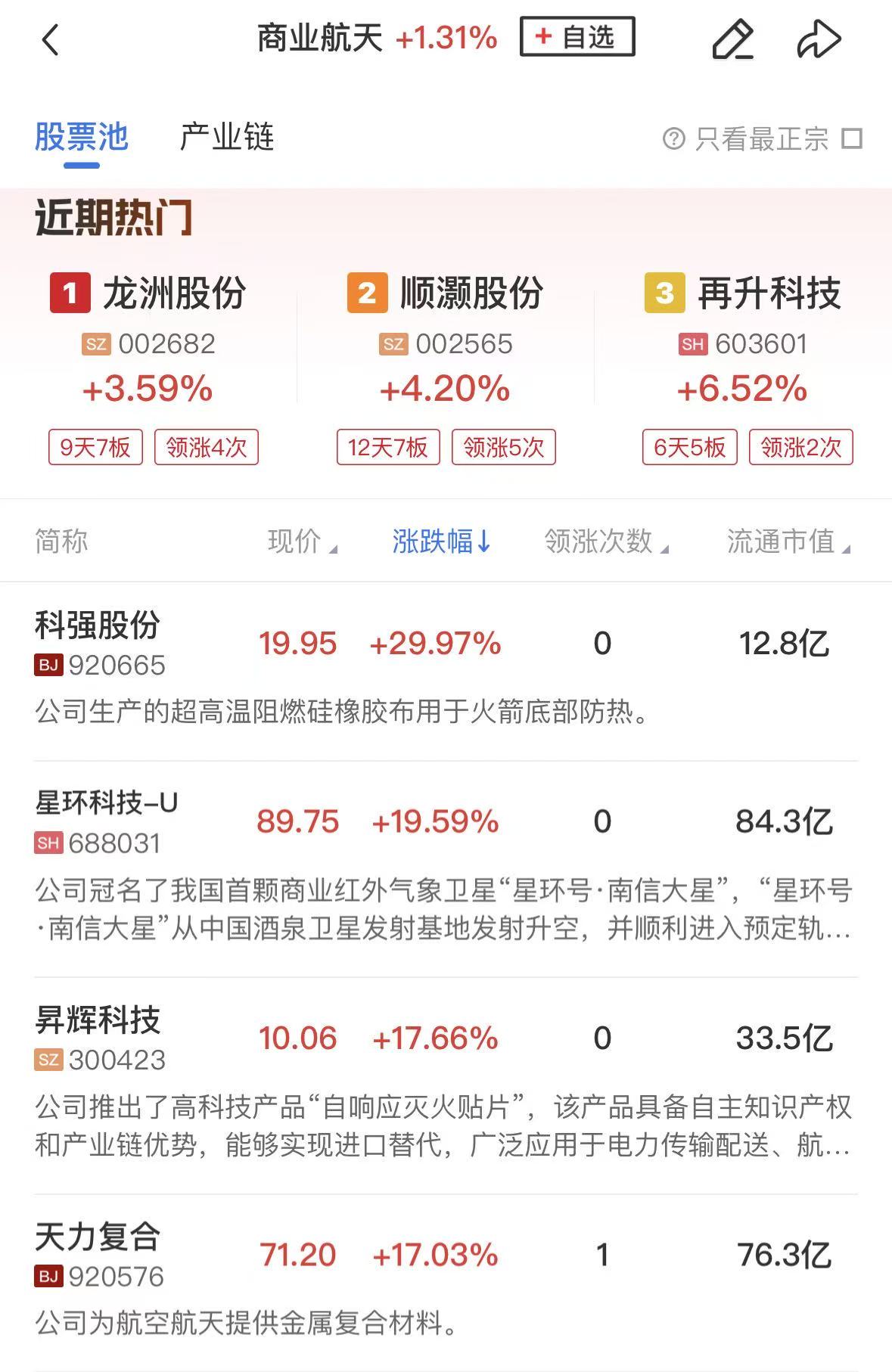Open 科强股份 stock details
Screen dimensions: 892x1372
(x=98, y=643)
